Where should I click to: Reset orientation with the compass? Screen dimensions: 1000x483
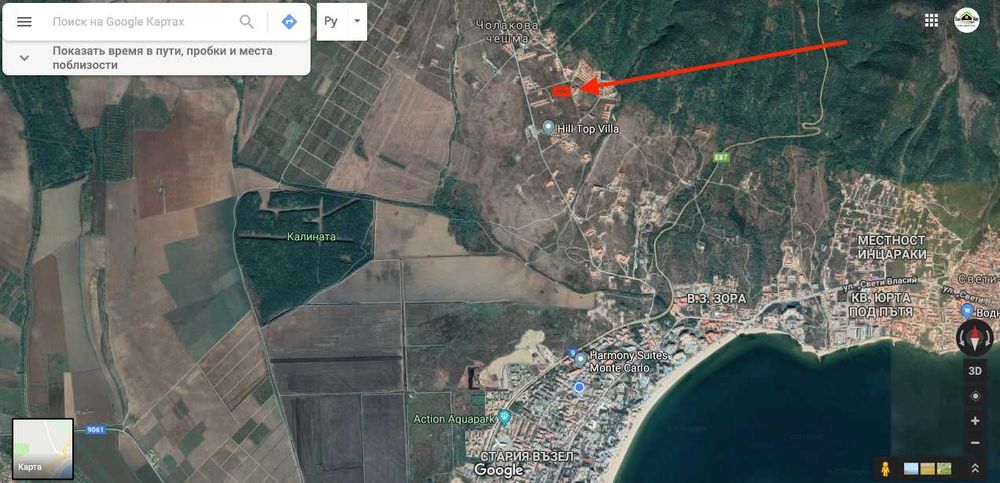tap(975, 339)
